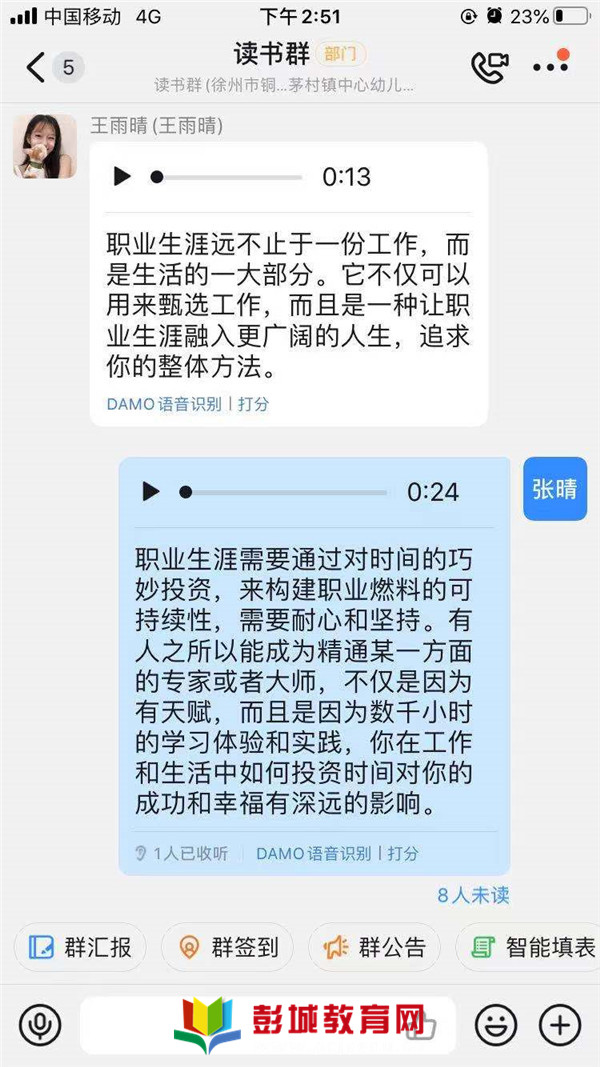Tap the 1人已收听 listened status
Image resolution: width=600 pixels, height=1067 pixels.
click(182, 853)
